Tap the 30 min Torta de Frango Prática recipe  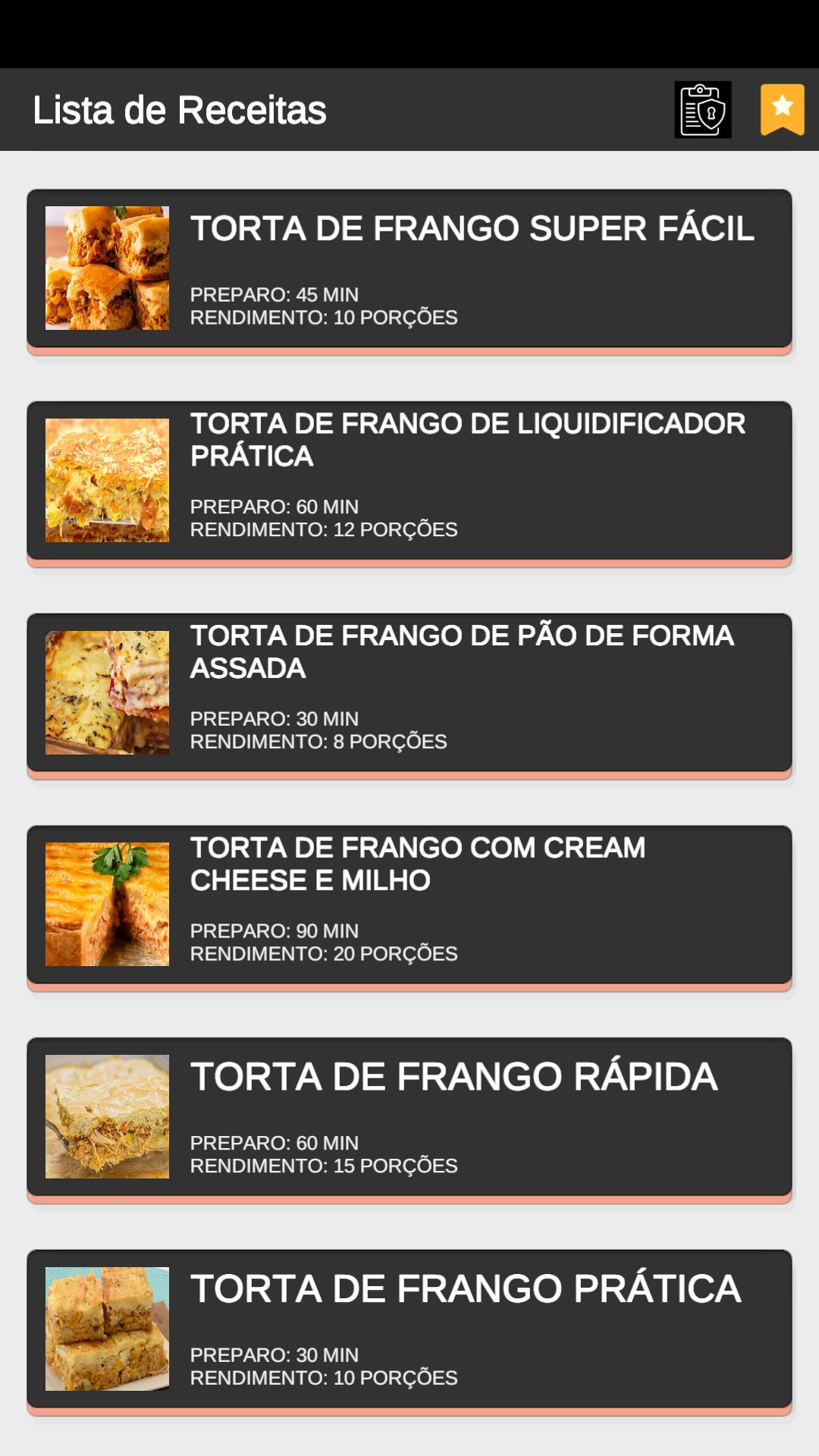coord(409,1332)
